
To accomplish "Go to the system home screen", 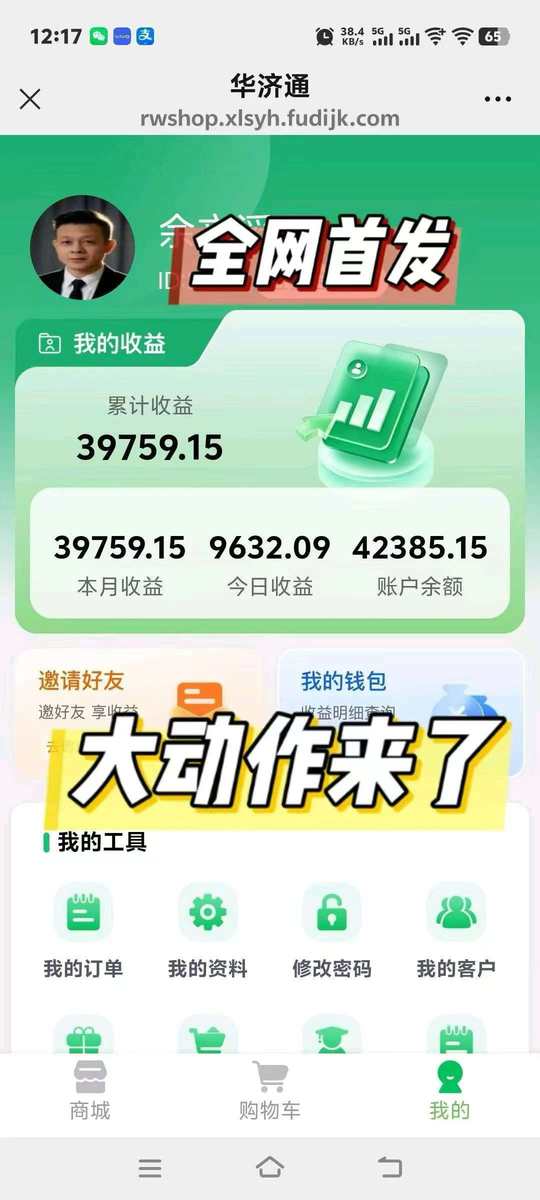I will 270,1167.
